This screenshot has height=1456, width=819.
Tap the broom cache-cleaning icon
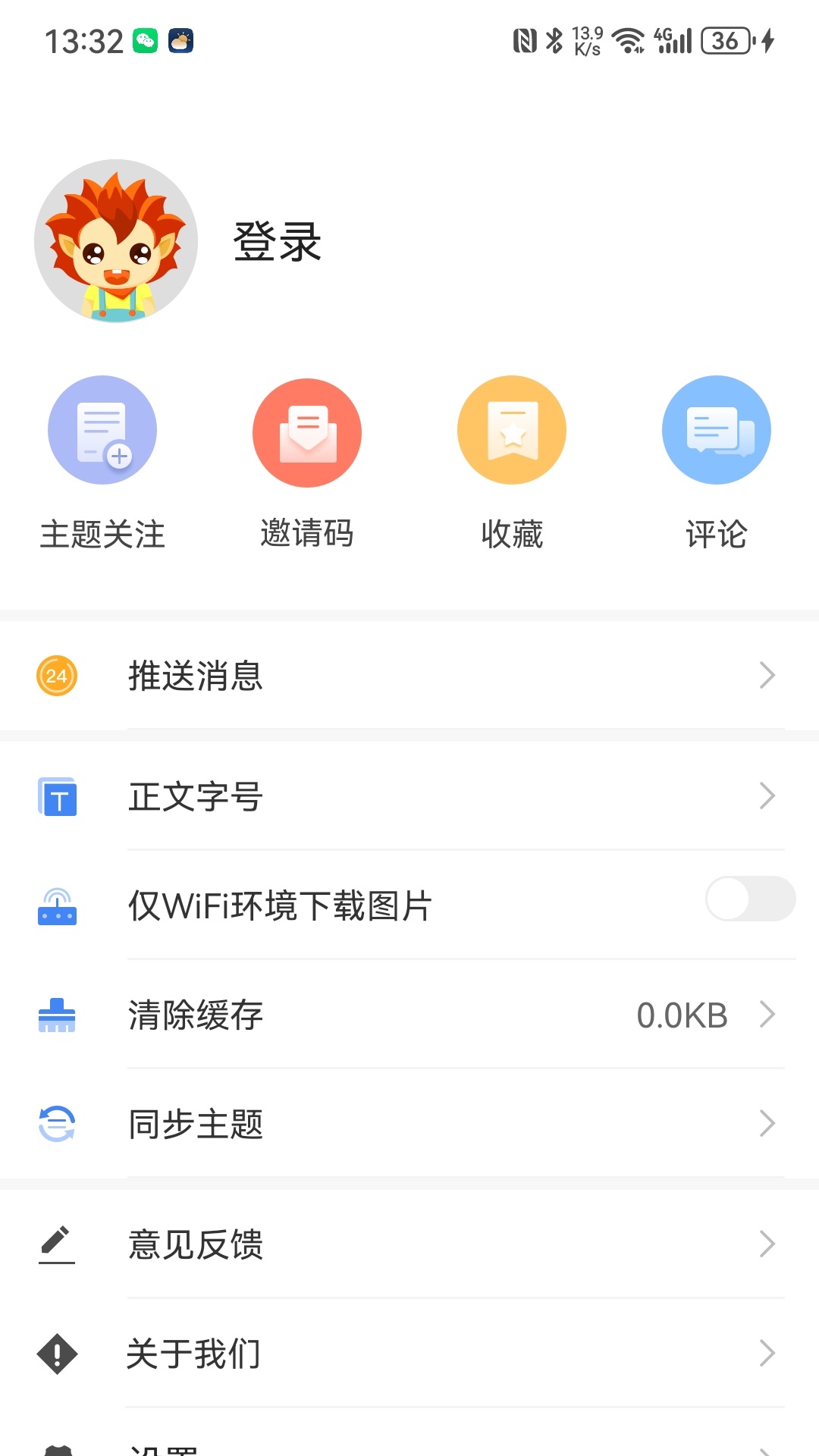(57, 1015)
